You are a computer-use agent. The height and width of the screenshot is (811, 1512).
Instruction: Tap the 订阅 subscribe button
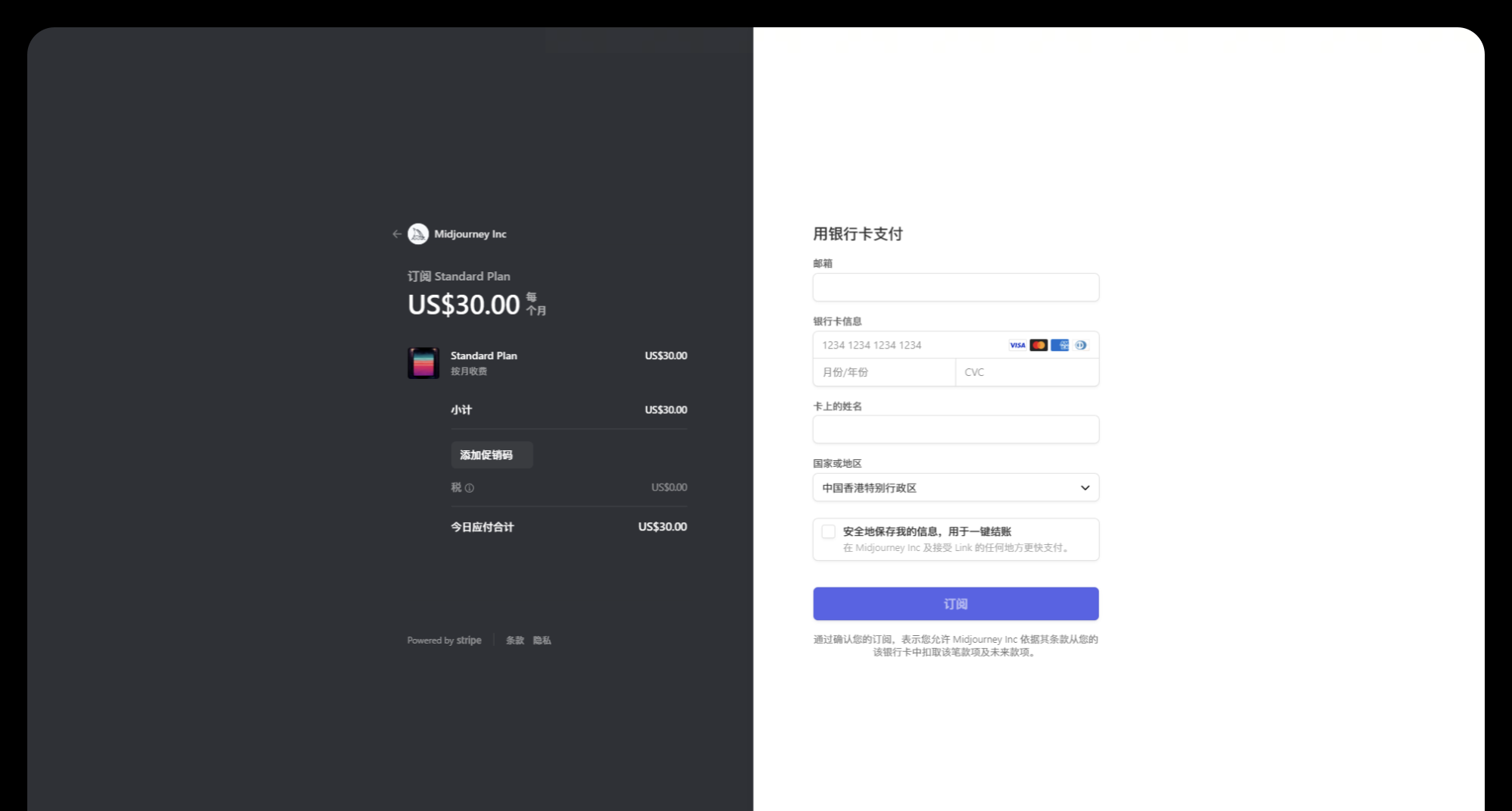pyautogui.click(x=955, y=604)
